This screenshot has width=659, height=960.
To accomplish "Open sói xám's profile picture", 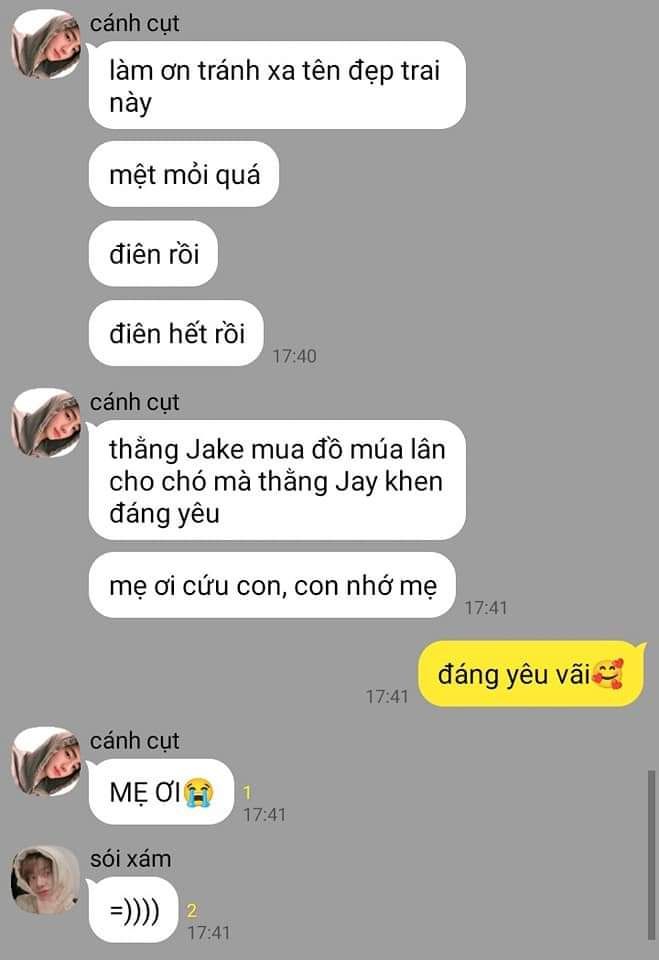I will 45,880.
